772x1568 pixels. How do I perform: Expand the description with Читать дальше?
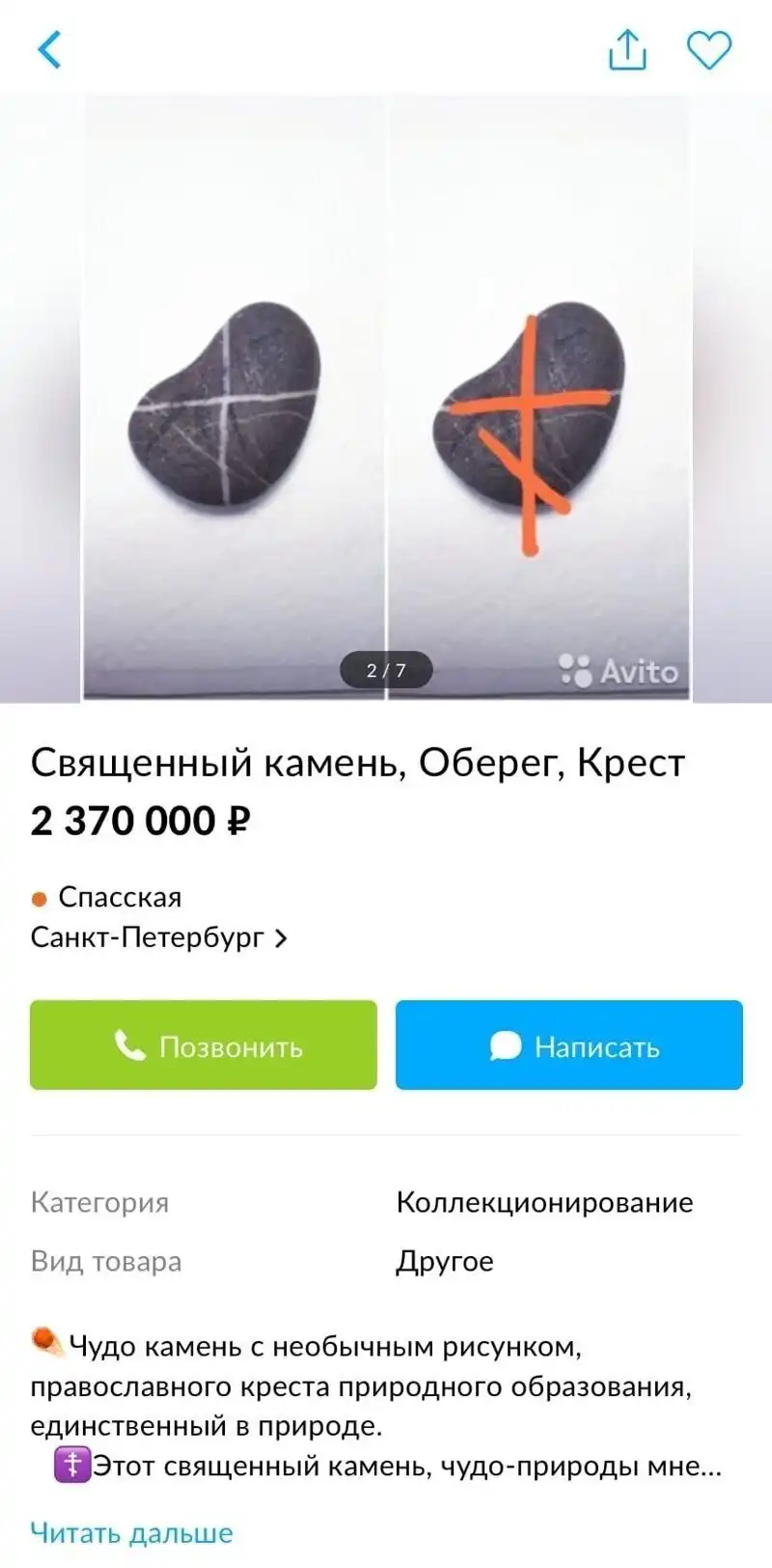pos(132,1532)
